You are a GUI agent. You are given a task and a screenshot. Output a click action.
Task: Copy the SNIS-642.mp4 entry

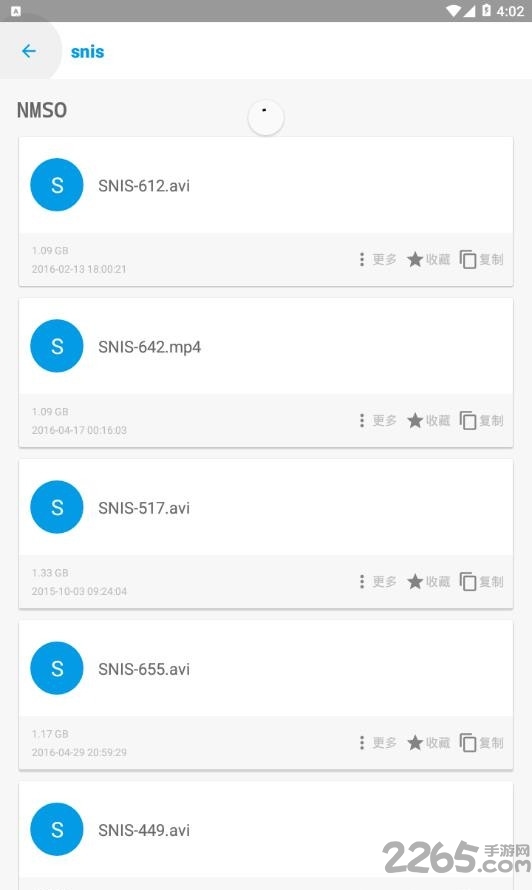tap(481, 421)
